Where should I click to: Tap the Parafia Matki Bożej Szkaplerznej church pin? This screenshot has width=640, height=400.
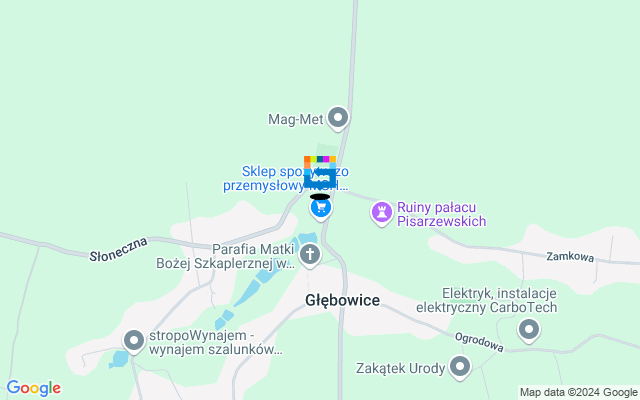pyautogui.click(x=310, y=255)
